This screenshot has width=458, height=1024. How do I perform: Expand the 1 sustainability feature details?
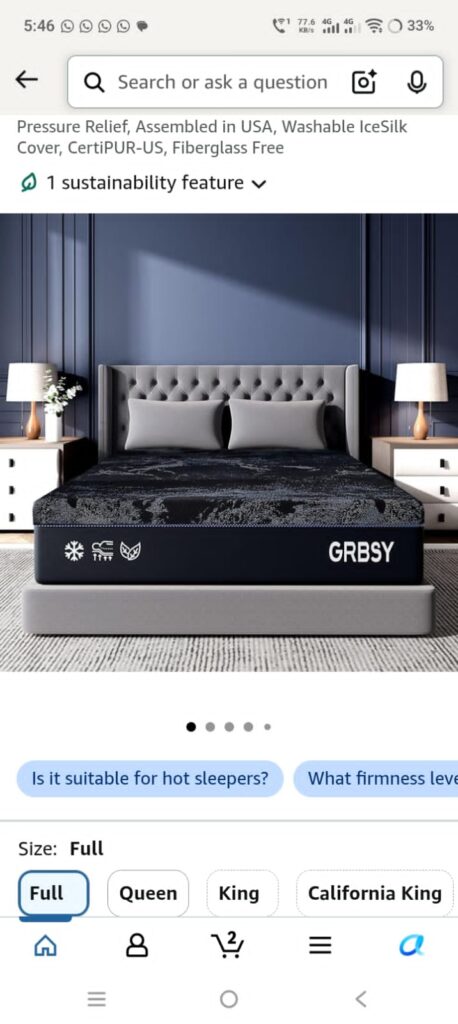[x=143, y=183]
